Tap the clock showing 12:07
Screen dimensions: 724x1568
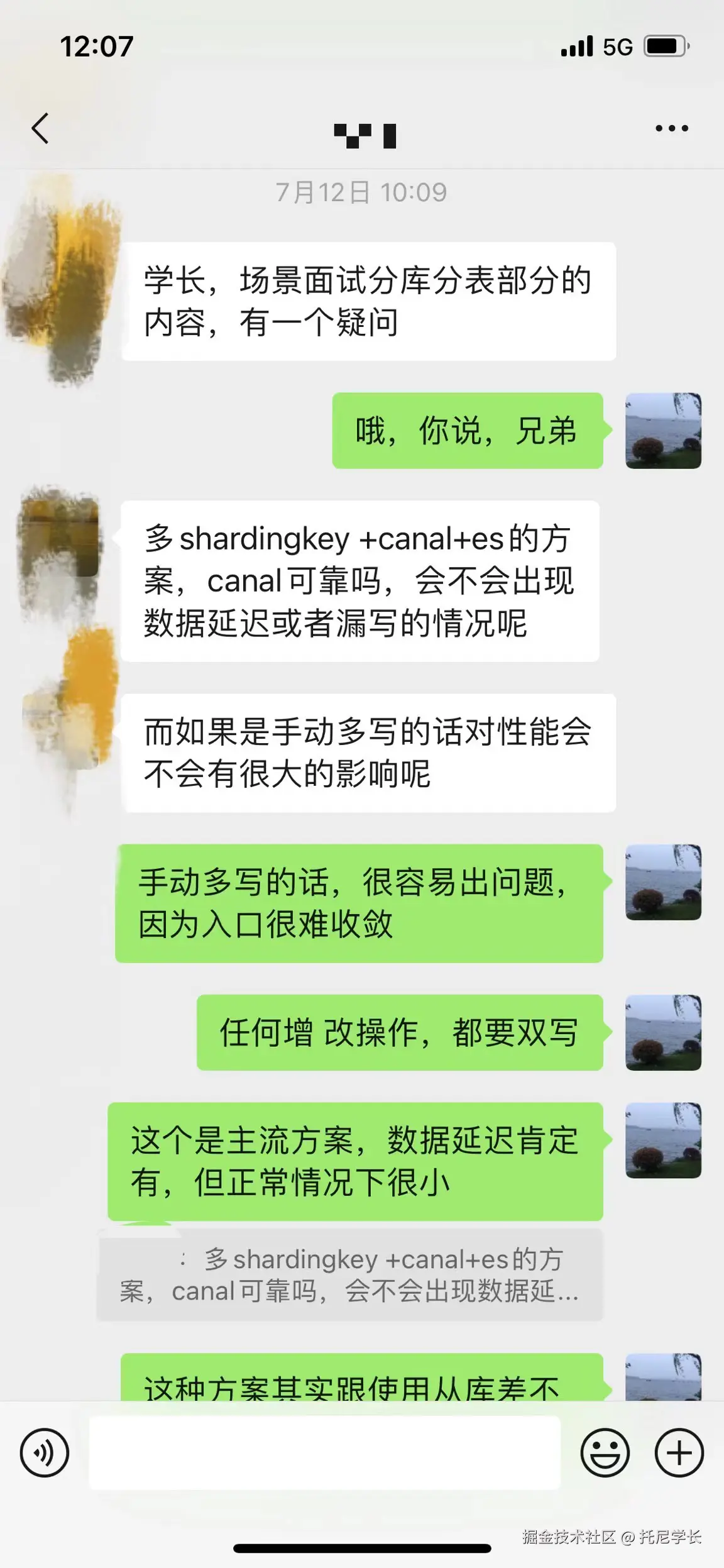97,45
